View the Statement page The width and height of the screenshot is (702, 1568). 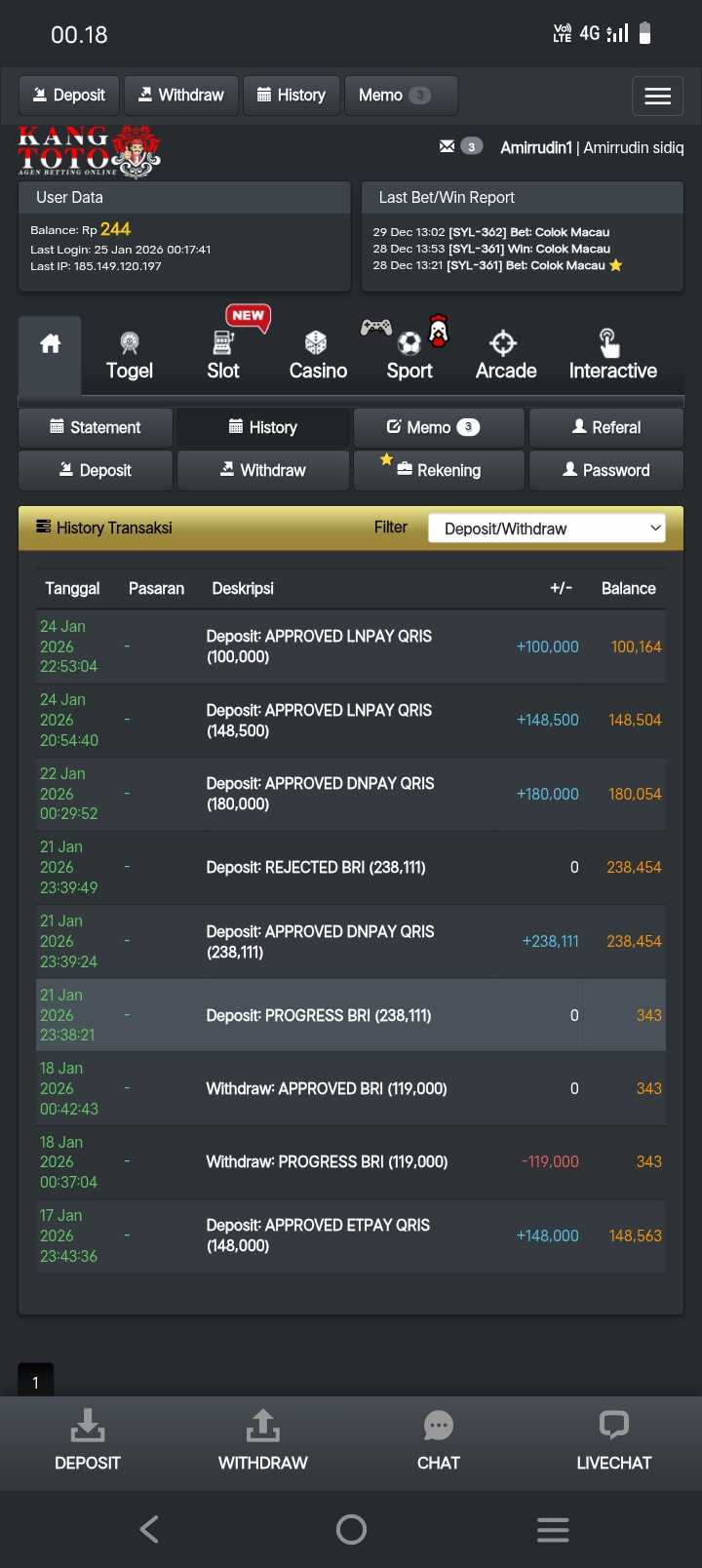[x=96, y=427]
